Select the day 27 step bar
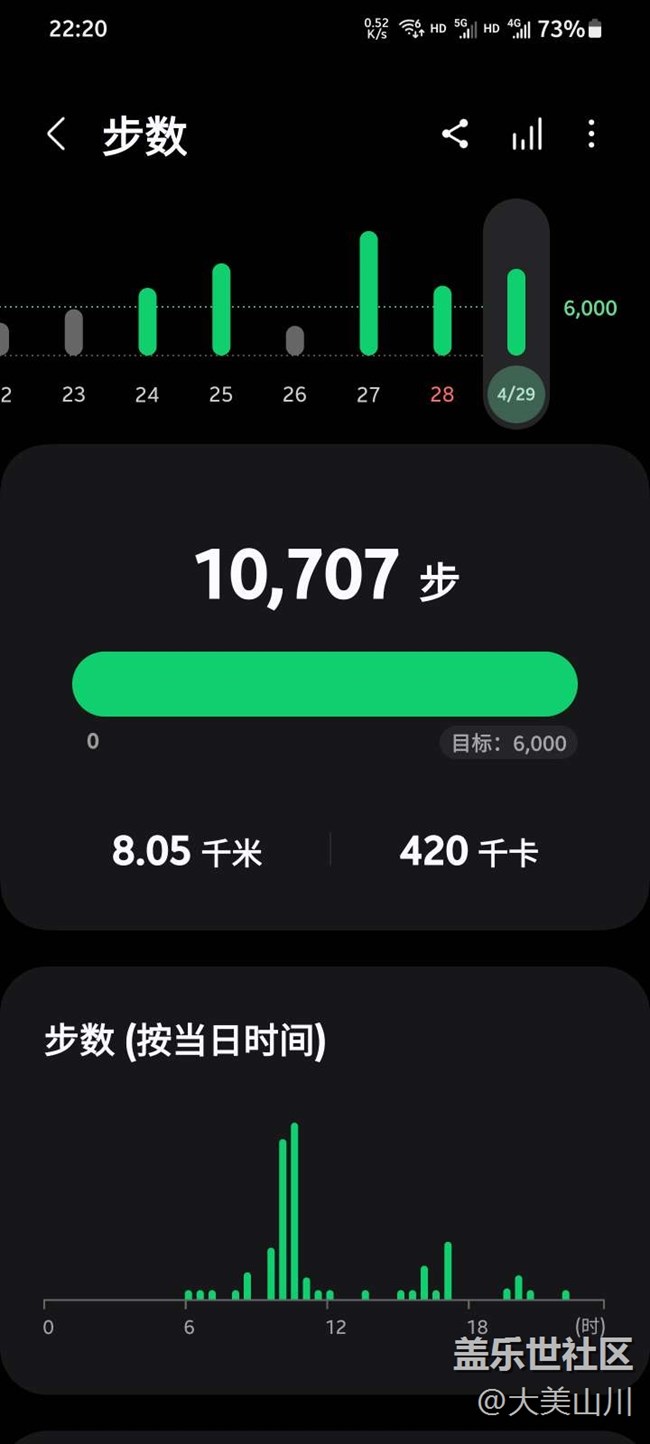Viewport: 650px width, 1444px height. coord(369,293)
